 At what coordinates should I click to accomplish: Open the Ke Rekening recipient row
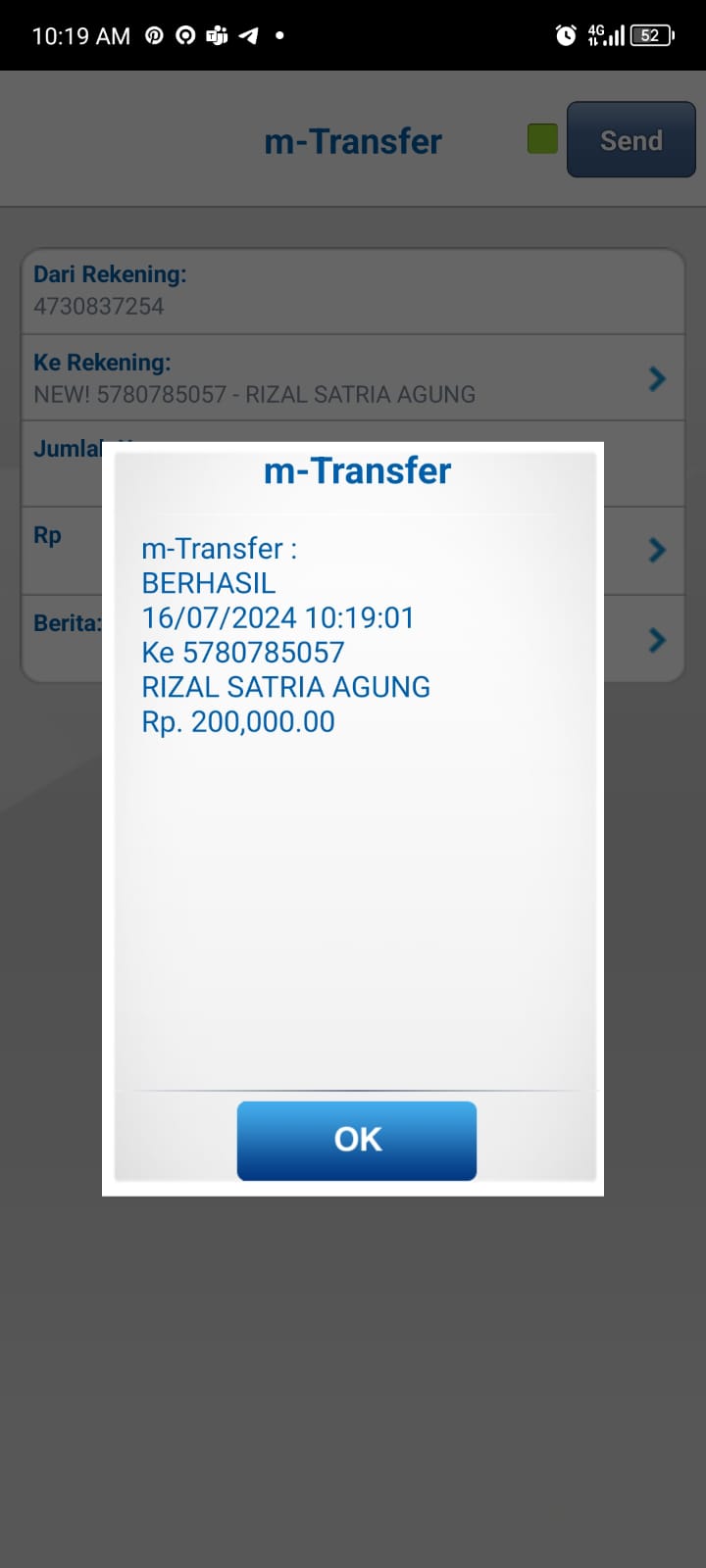pos(353,378)
